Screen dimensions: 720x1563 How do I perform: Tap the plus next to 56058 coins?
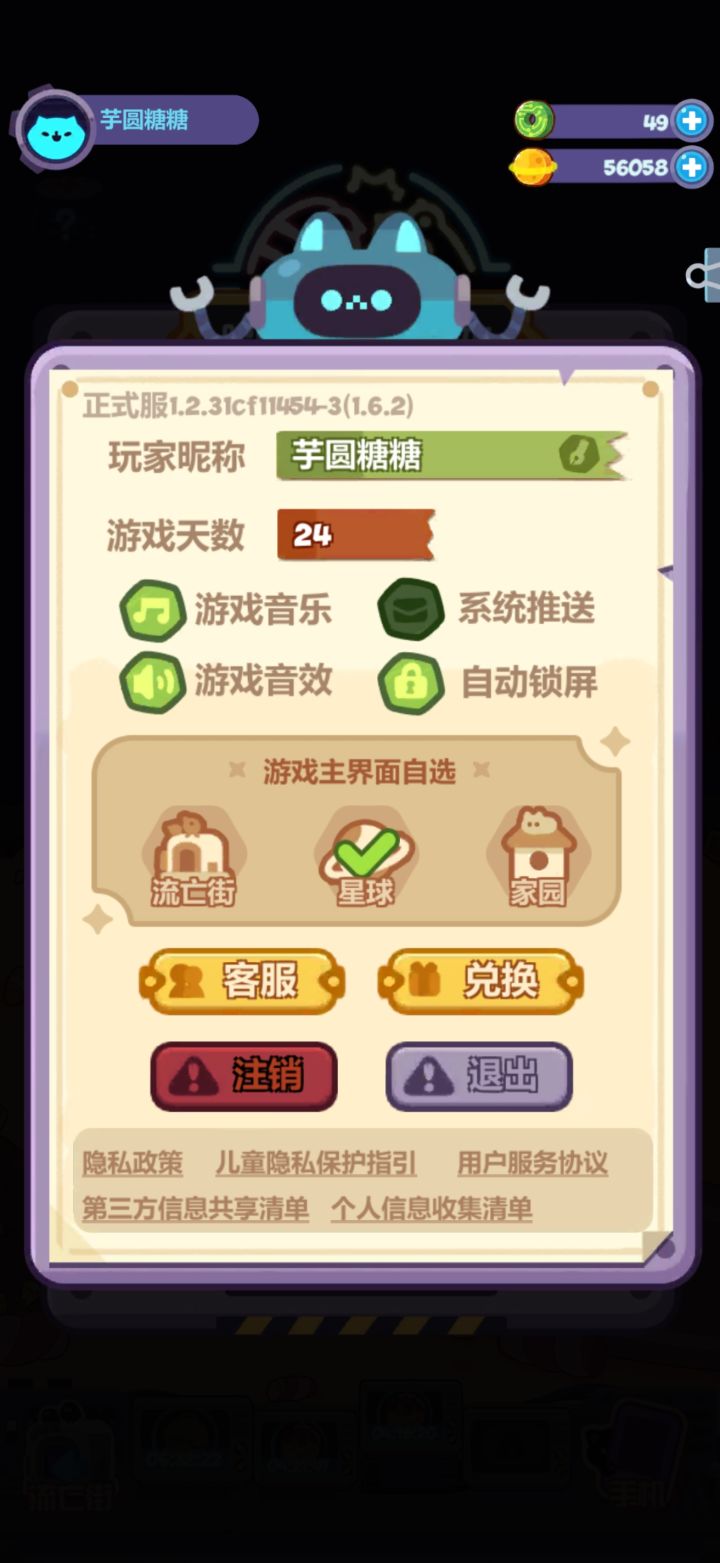[692, 168]
